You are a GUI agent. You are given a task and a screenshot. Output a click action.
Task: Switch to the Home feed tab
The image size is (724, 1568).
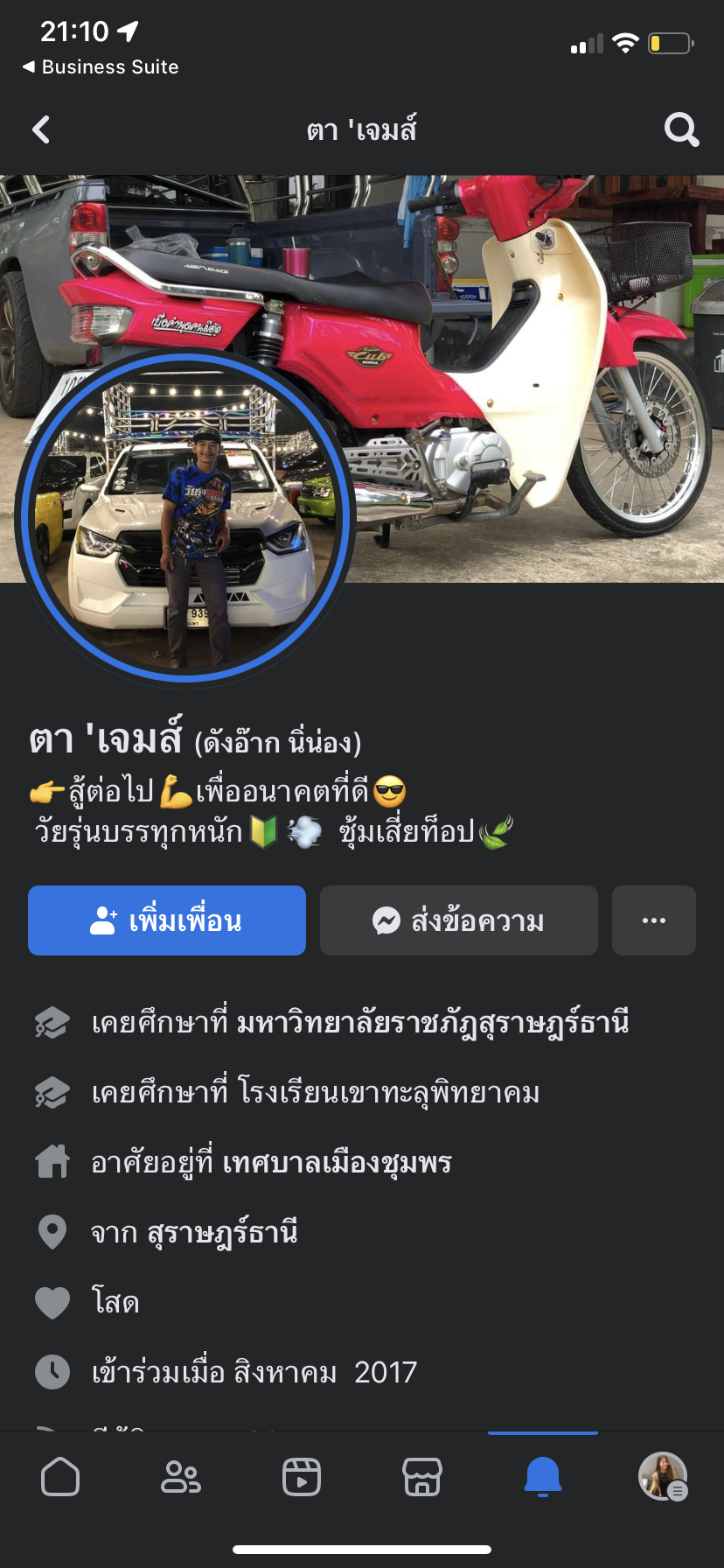click(60, 1478)
